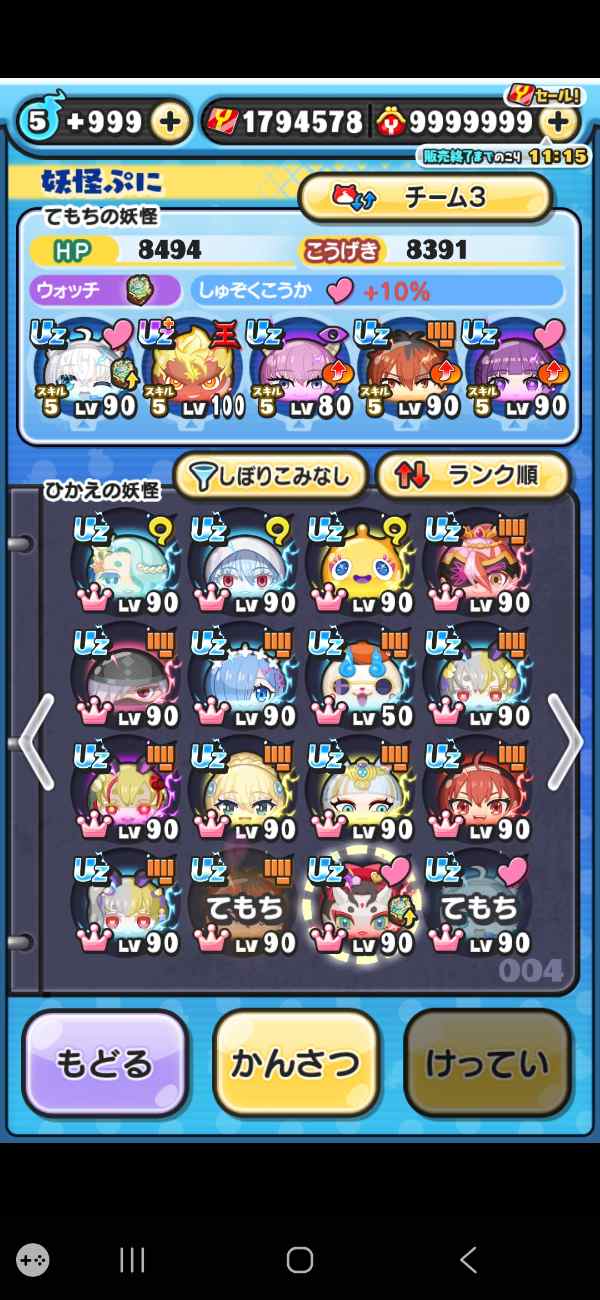Add spirit with plus next to +999
The width and height of the screenshot is (600, 1300).
coord(170,122)
